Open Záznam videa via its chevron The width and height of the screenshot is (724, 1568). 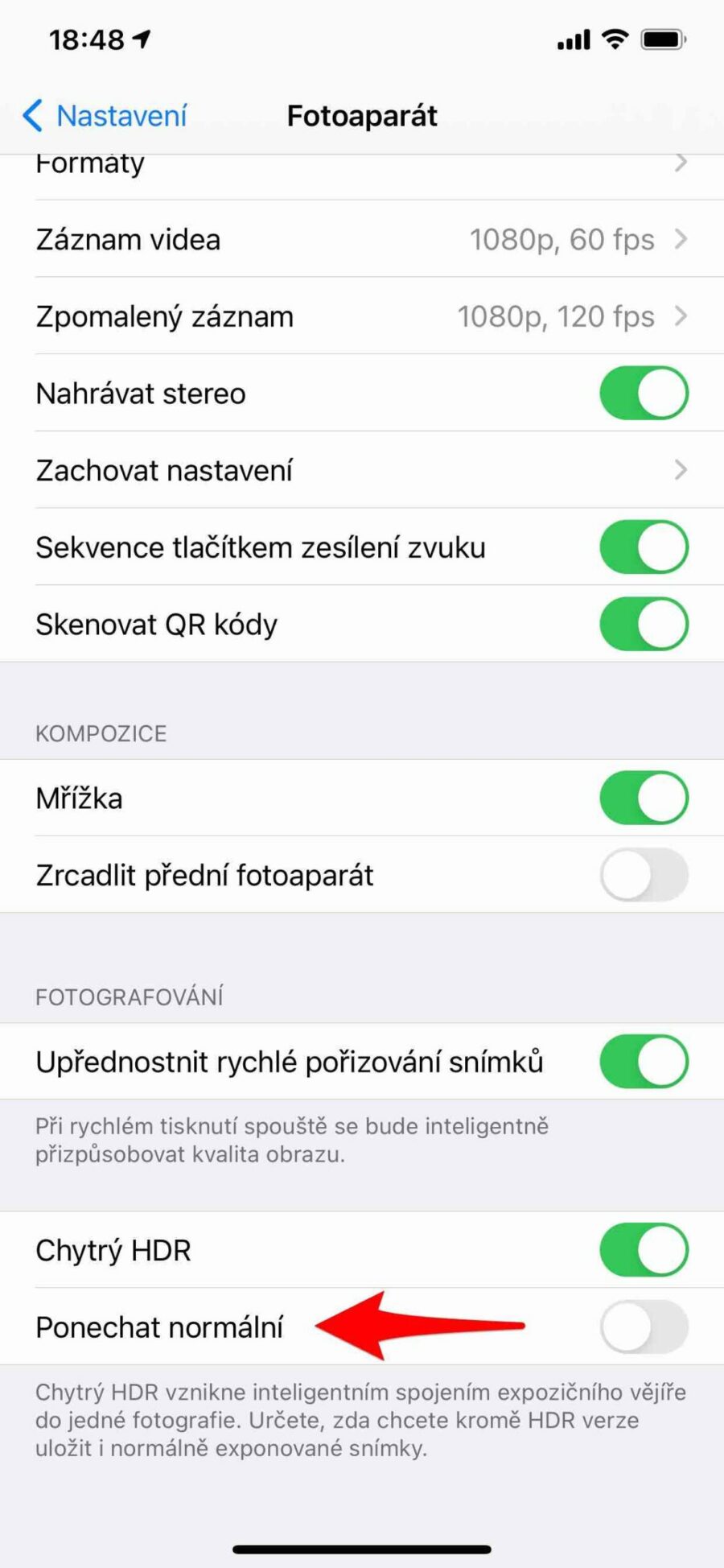click(x=680, y=239)
